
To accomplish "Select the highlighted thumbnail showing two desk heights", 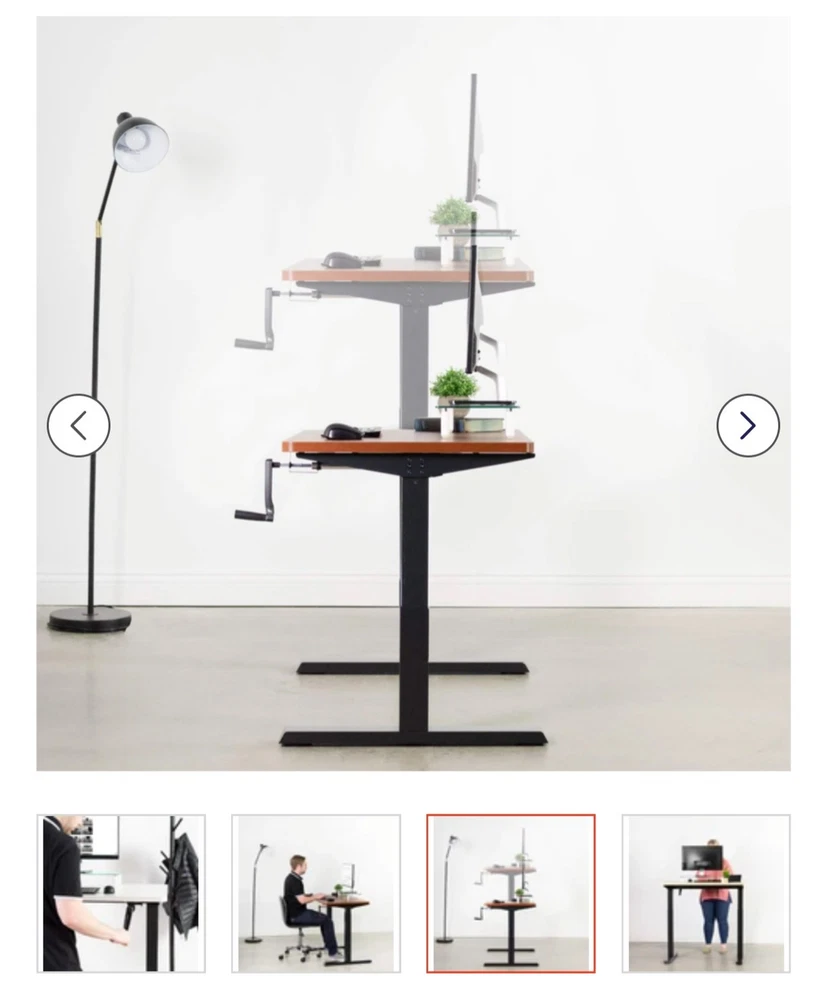I will click(511, 893).
